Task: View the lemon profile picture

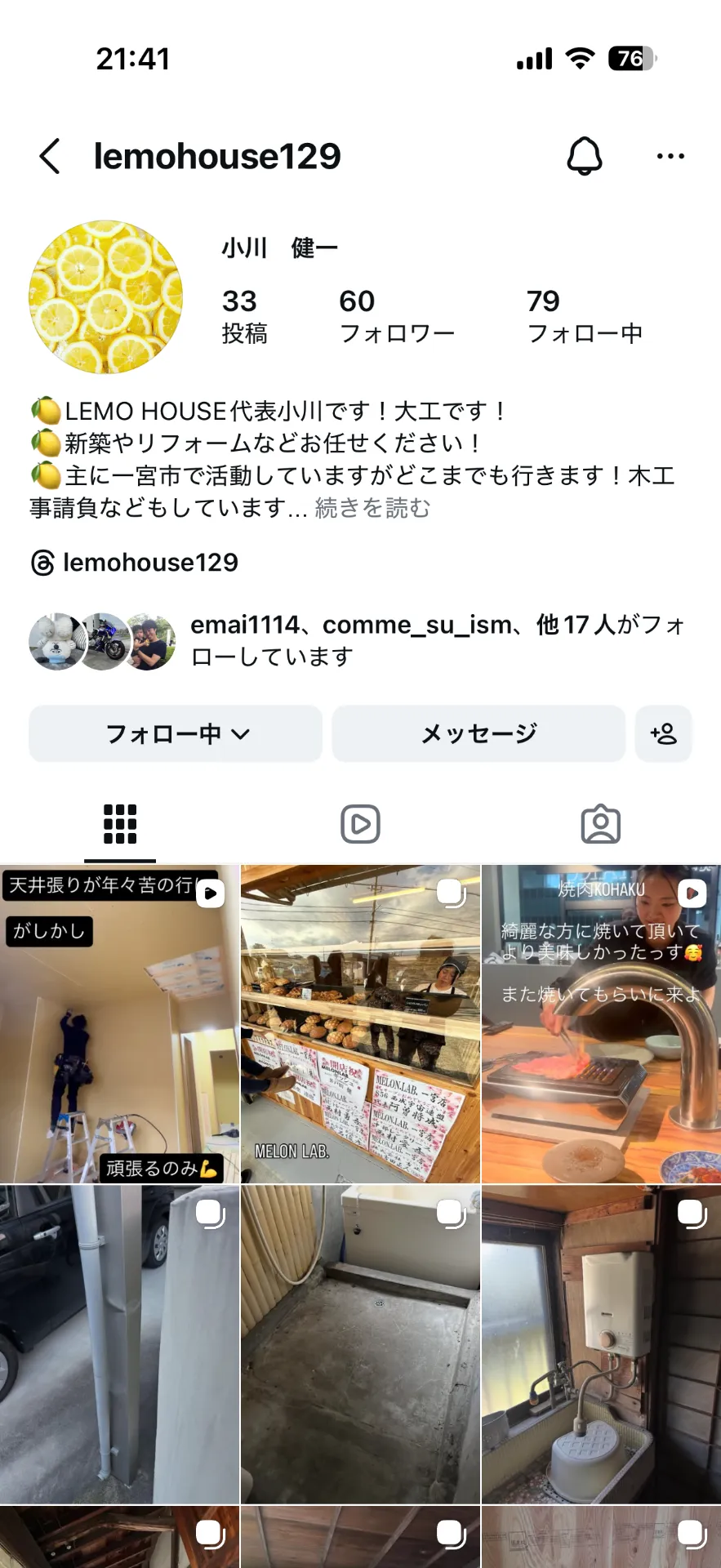Action: pos(106,297)
